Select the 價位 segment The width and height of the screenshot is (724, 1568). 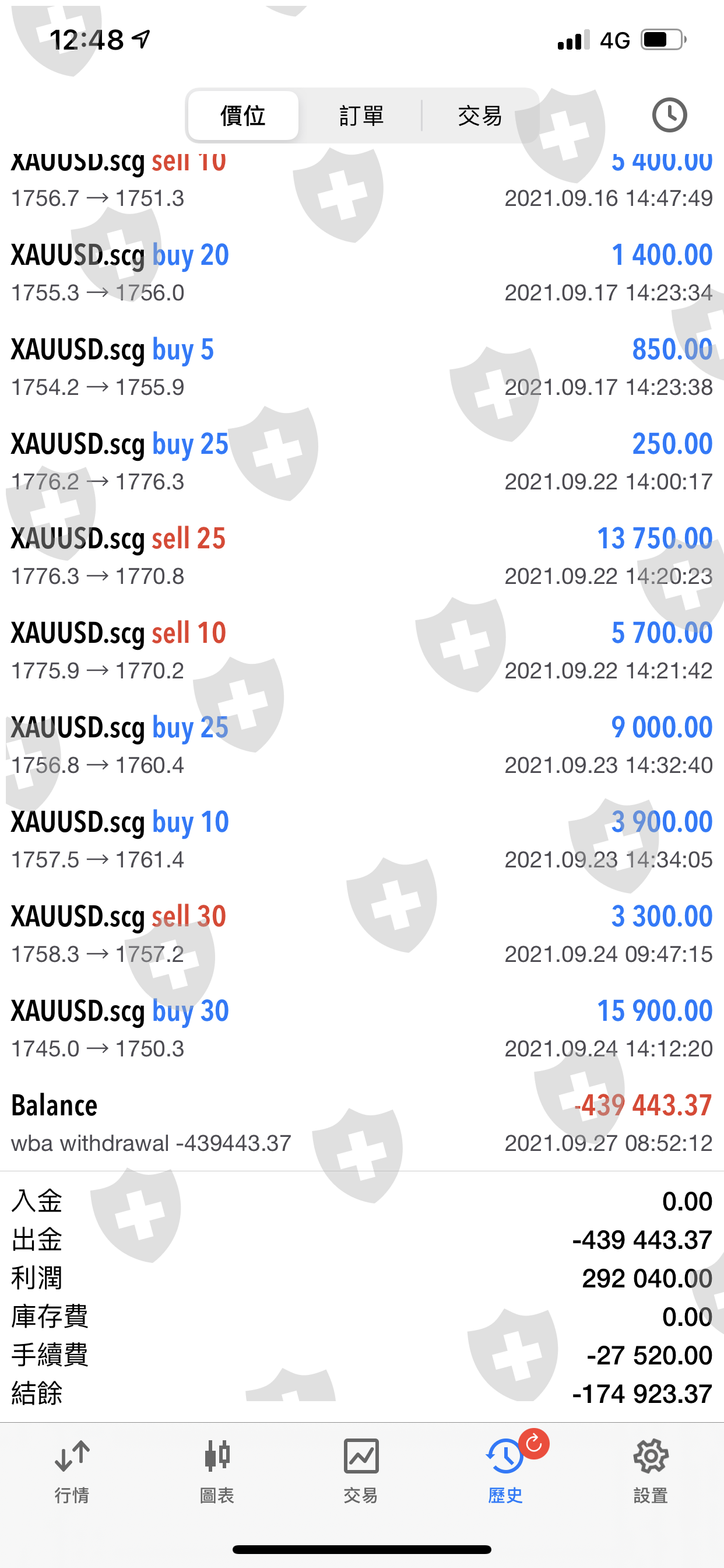click(x=242, y=116)
